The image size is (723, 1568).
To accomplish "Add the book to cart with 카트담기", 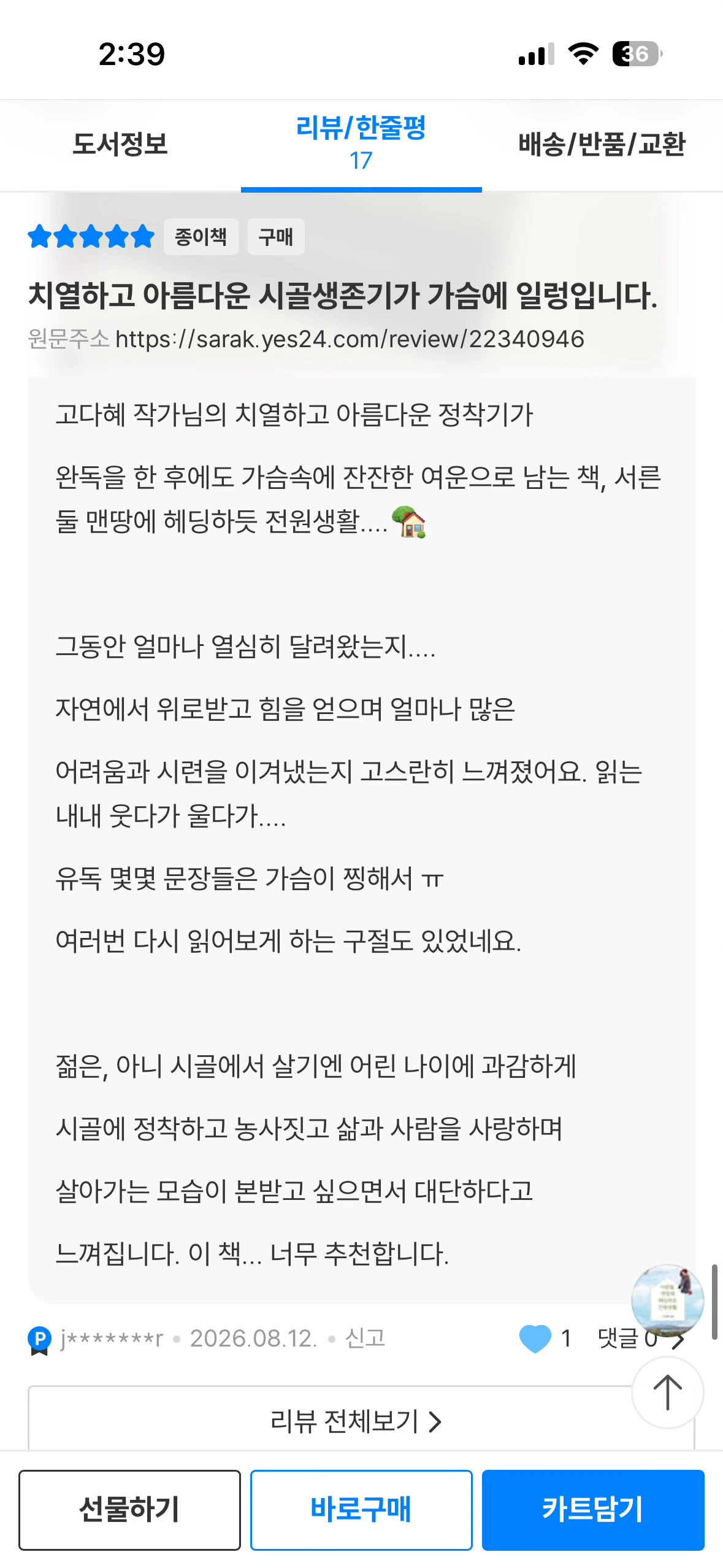I will [x=593, y=1510].
